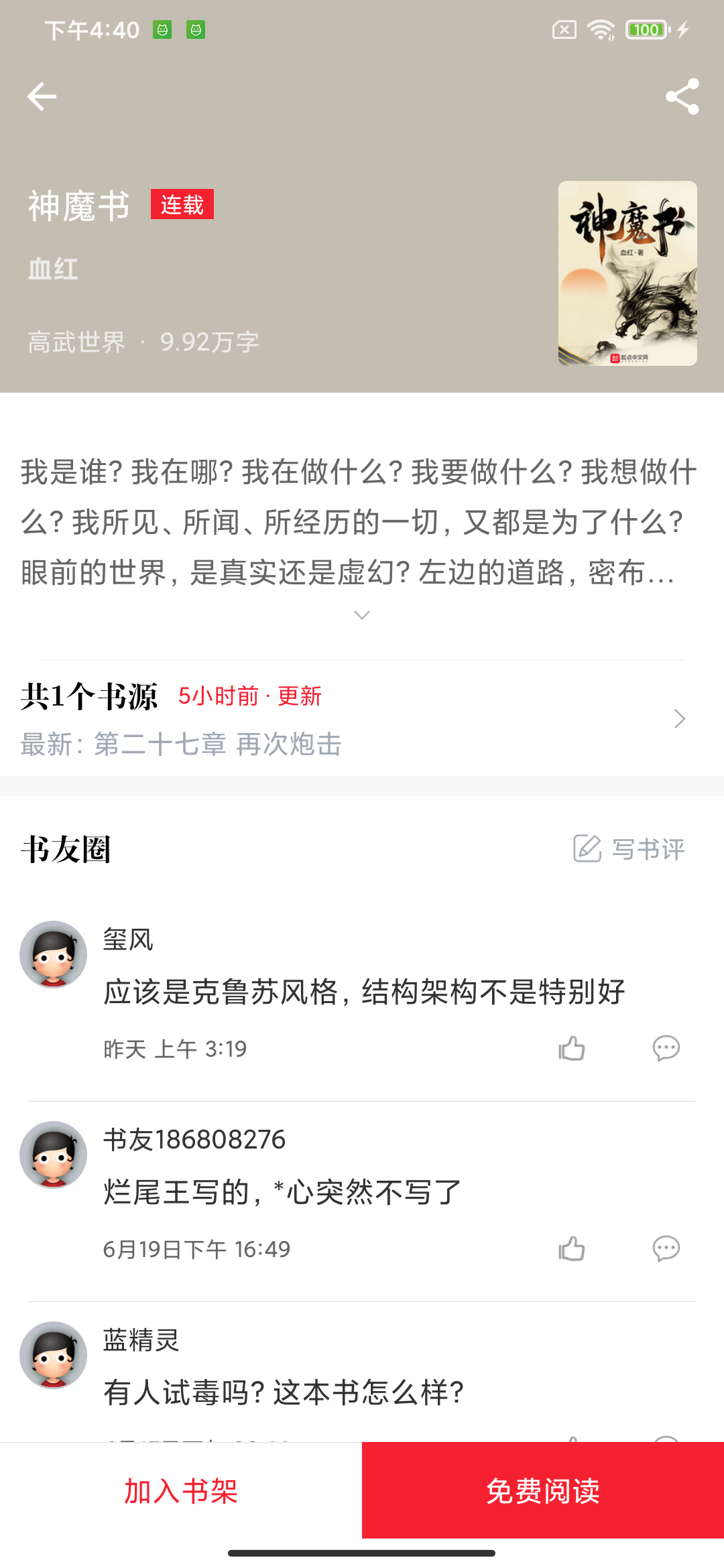The height and width of the screenshot is (1568, 724).
Task: Like 书友186808276's comment
Action: pyautogui.click(x=570, y=1248)
